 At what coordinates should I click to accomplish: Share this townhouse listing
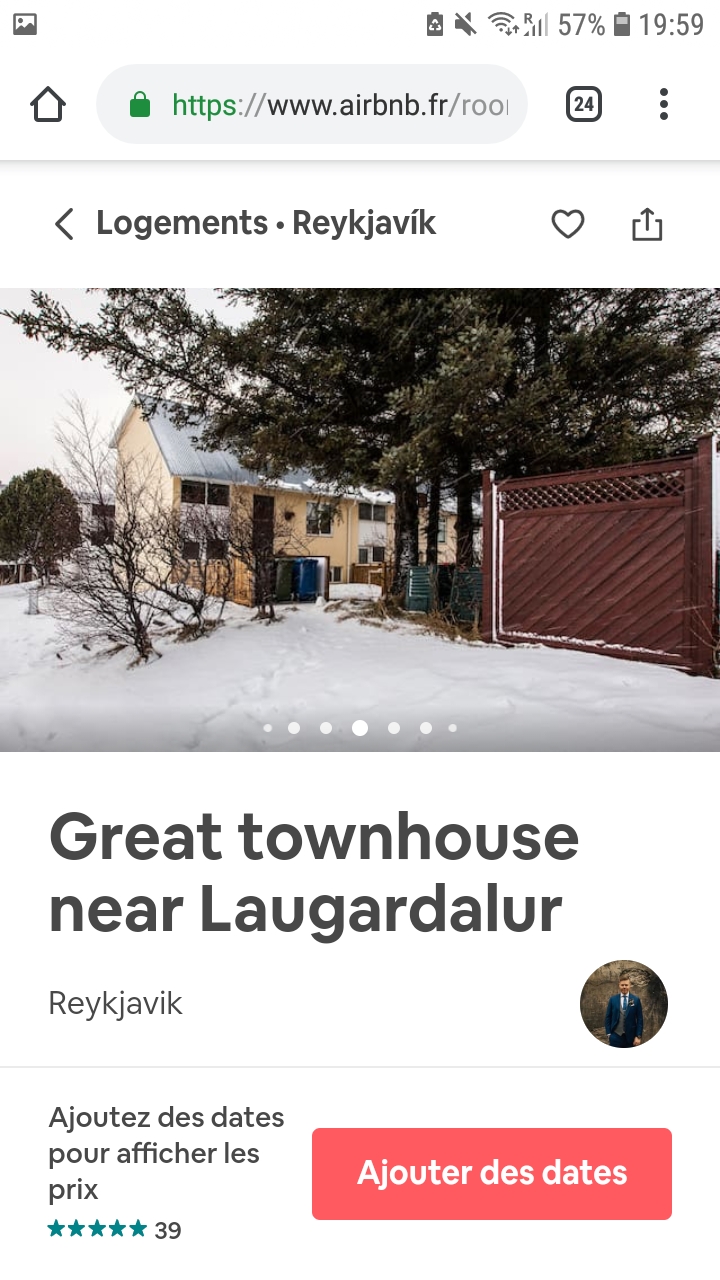click(x=647, y=224)
